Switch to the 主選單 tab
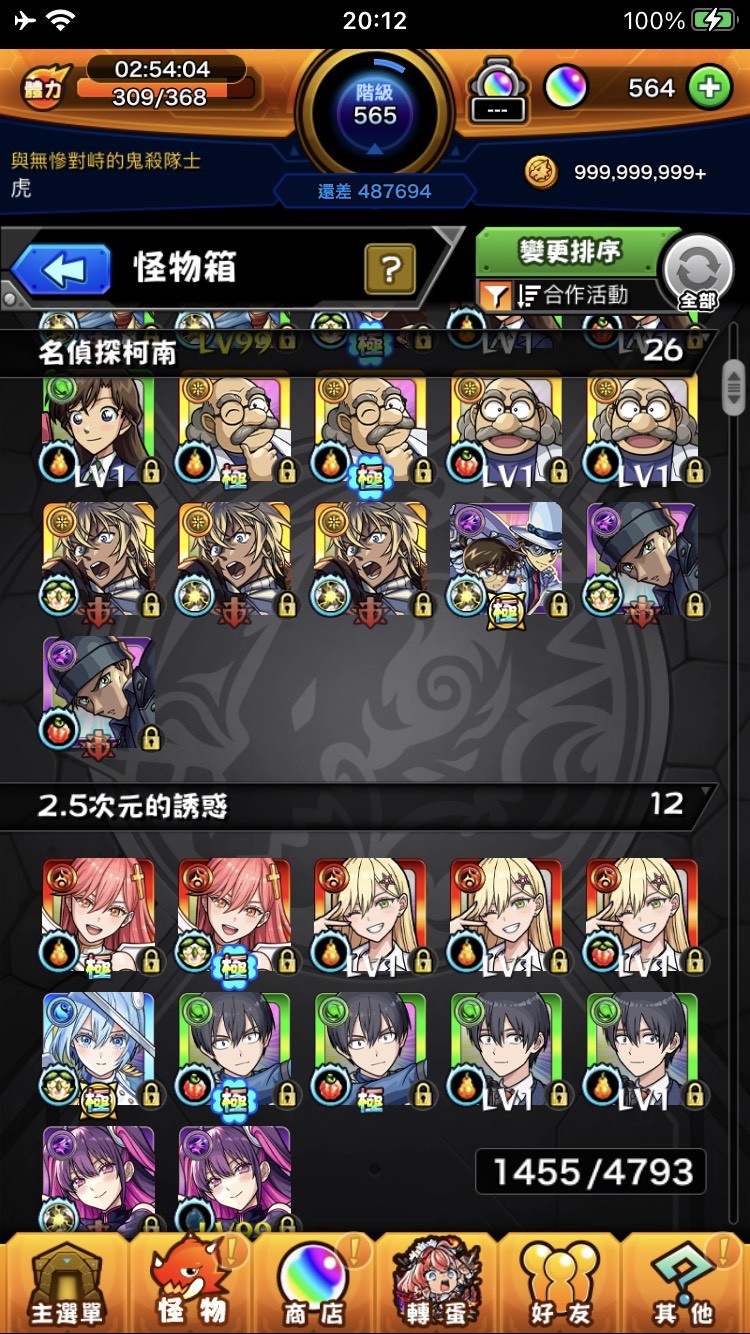Image resolution: width=750 pixels, height=1334 pixels. point(65,1285)
